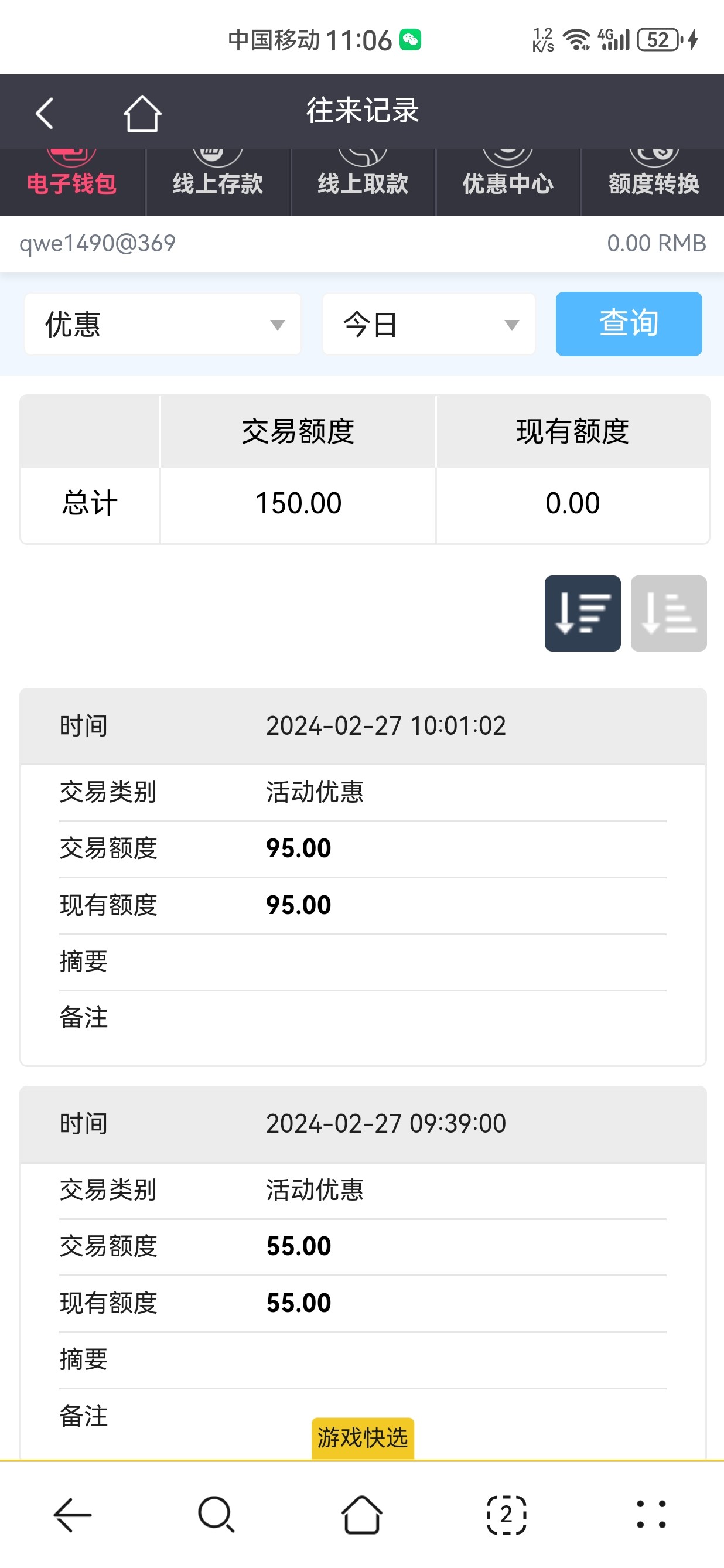This screenshot has height=1568, width=724.
Task: Open the 优惠 transaction type dropdown
Action: 161,323
